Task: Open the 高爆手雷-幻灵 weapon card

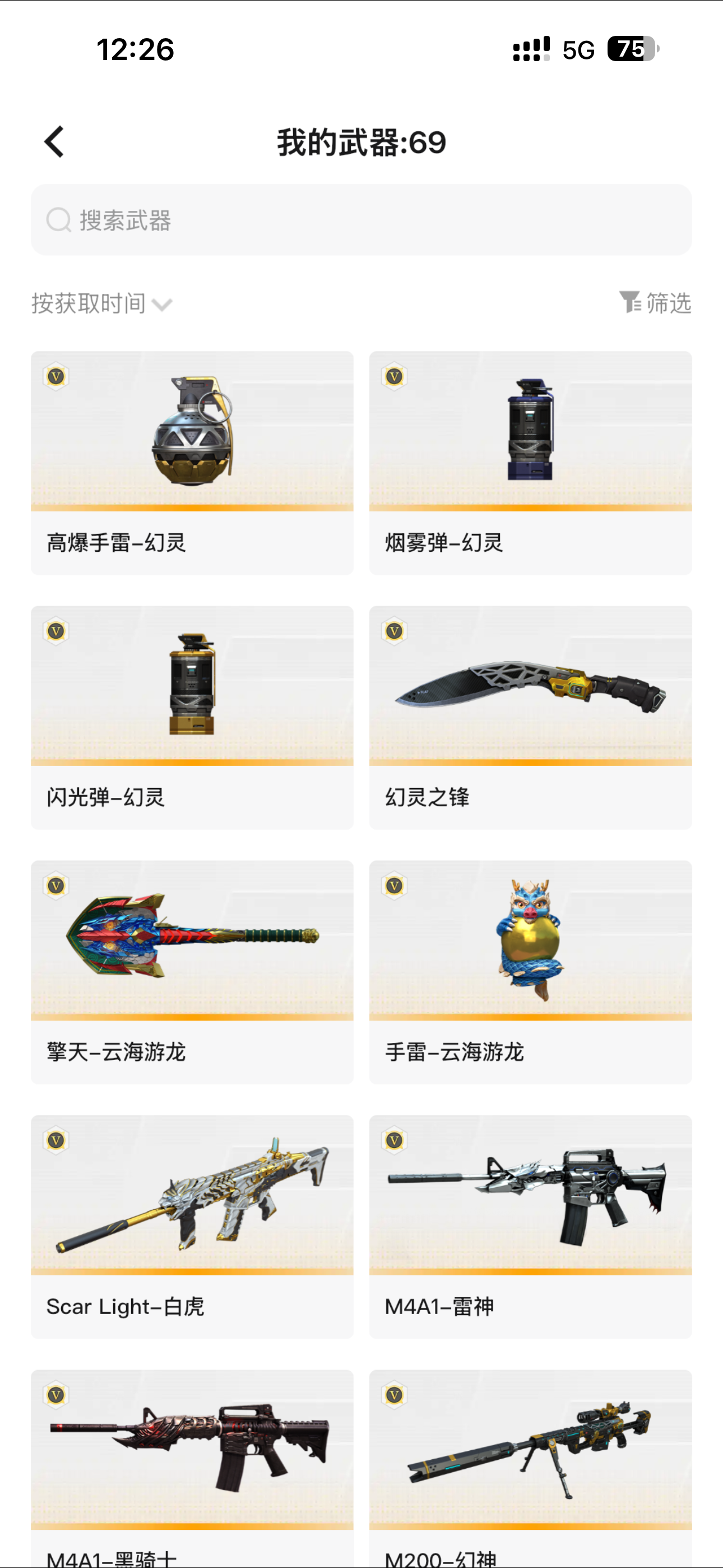Action: pos(192,463)
